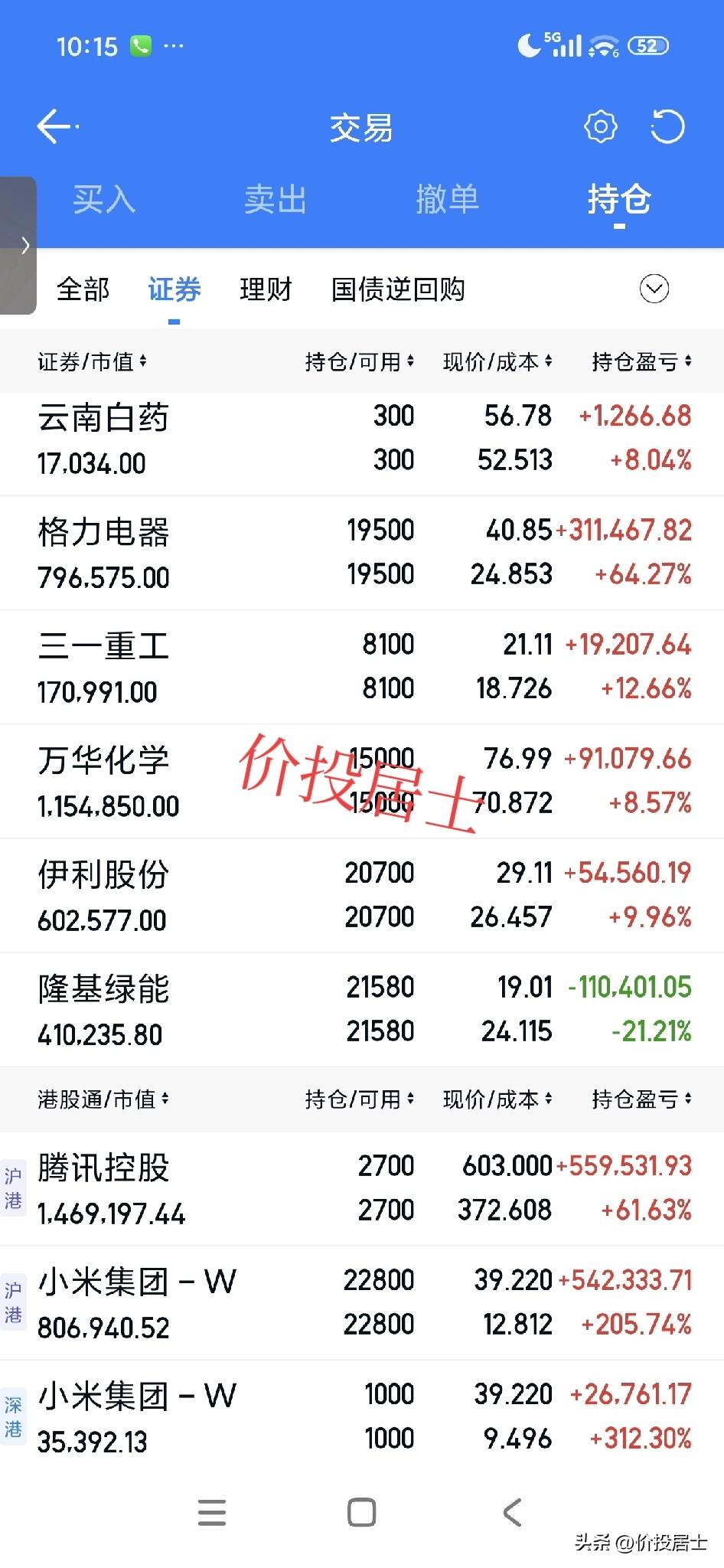Switch to the 卖出 tab
The width and height of the screenshot is (724, 1568).
[x=276, y=200]
